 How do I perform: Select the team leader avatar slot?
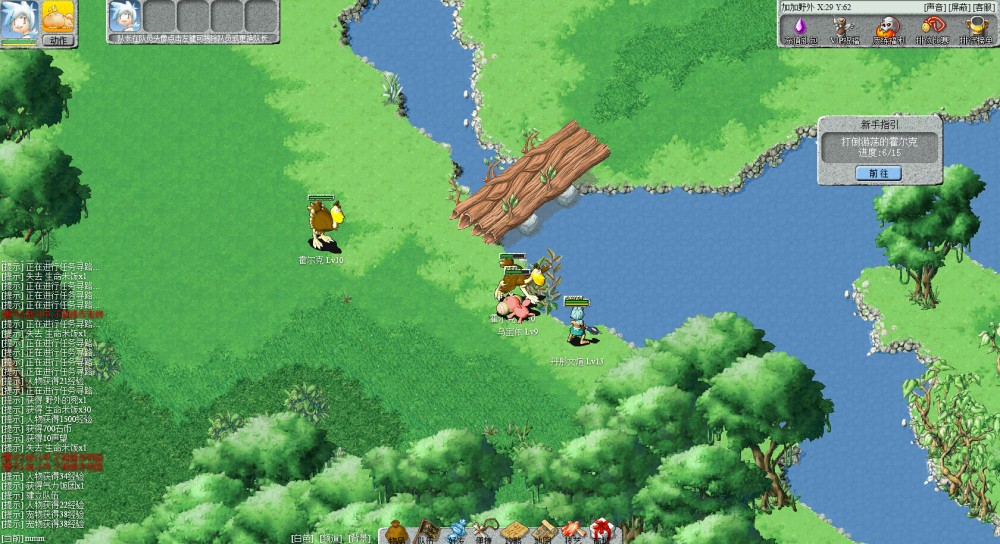124,17
